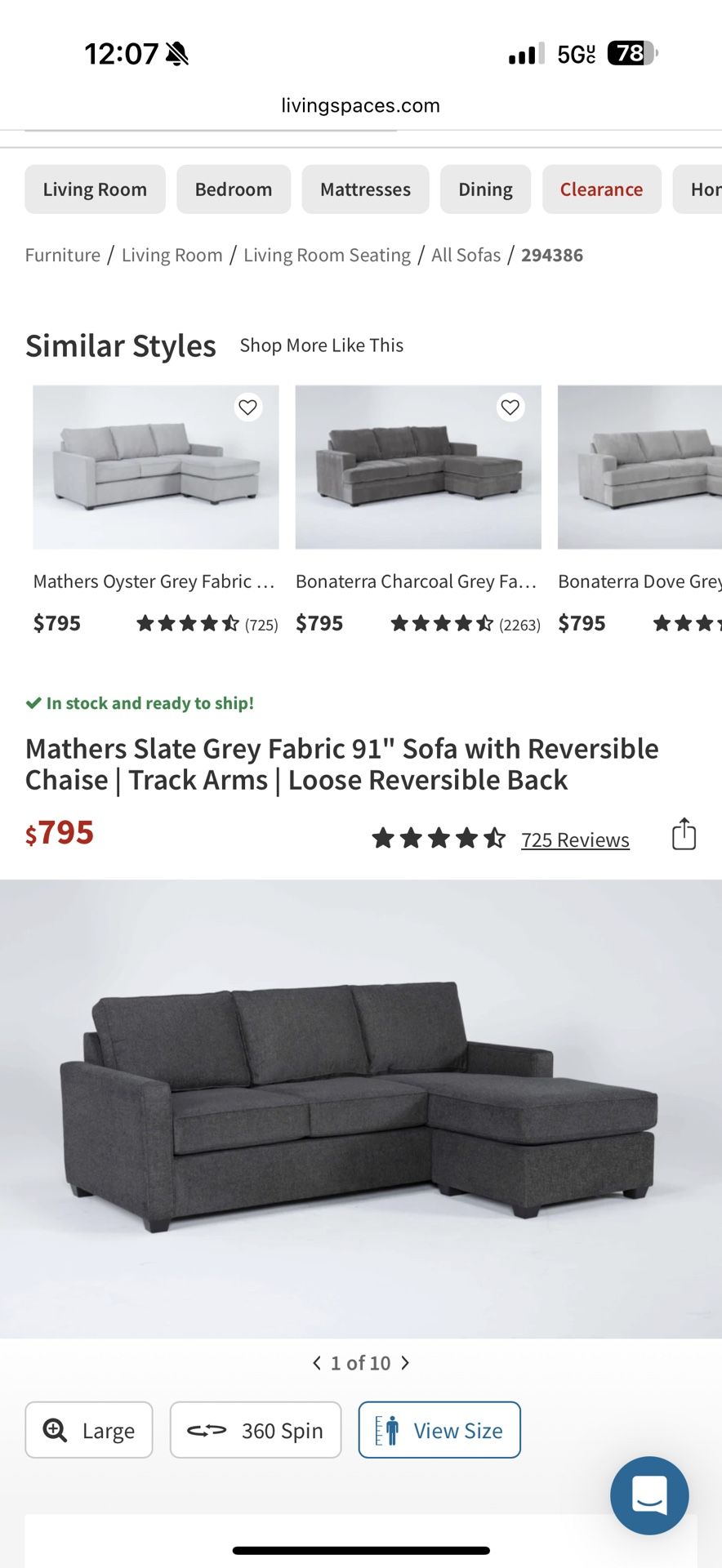
Task: Read the 725 Reviews
Action: 575,840
